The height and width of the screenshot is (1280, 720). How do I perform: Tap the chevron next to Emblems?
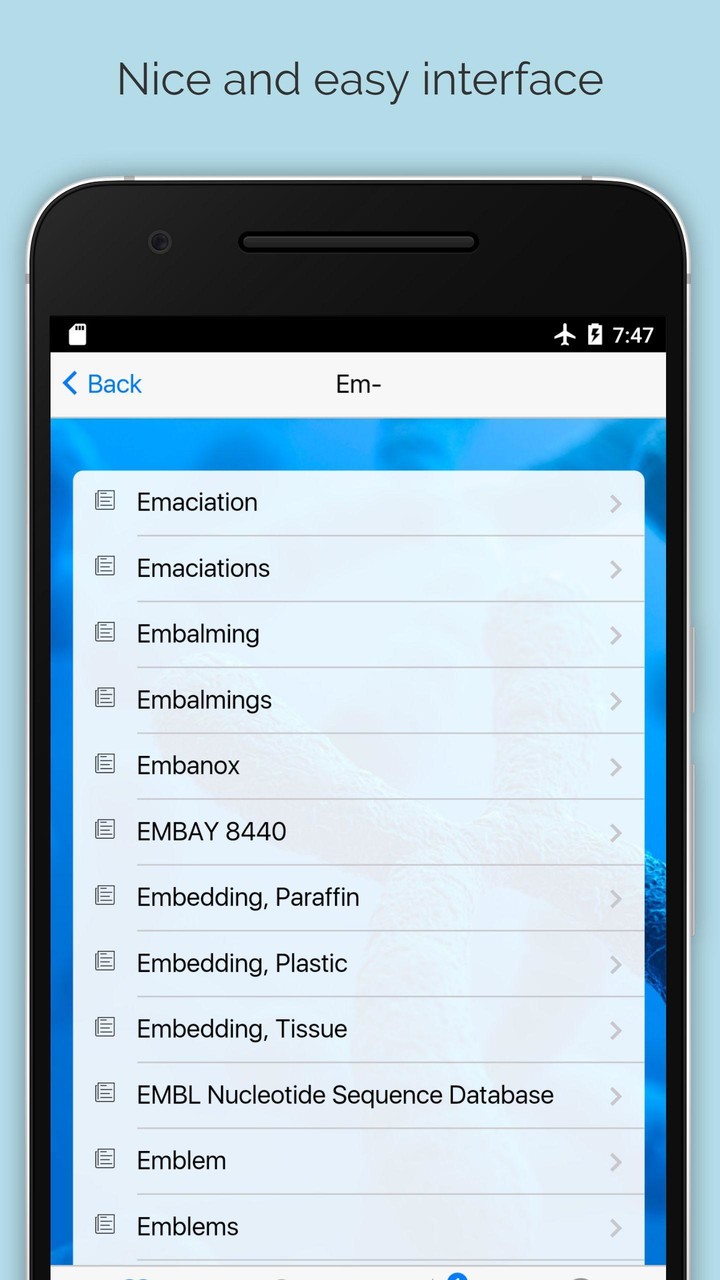(x=616, y=1228)
